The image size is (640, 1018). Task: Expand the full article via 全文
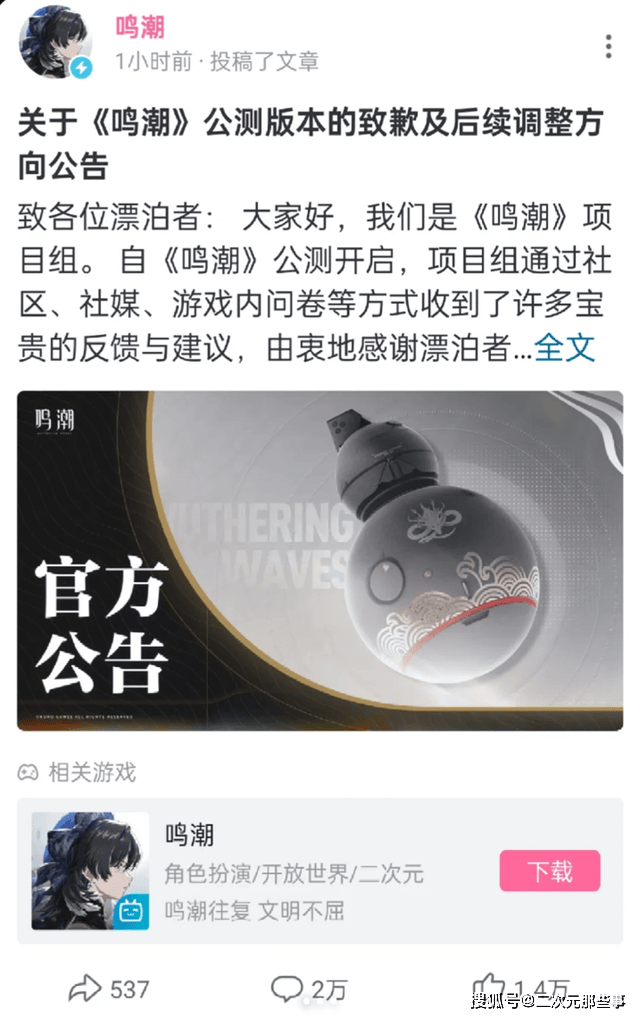565,347
